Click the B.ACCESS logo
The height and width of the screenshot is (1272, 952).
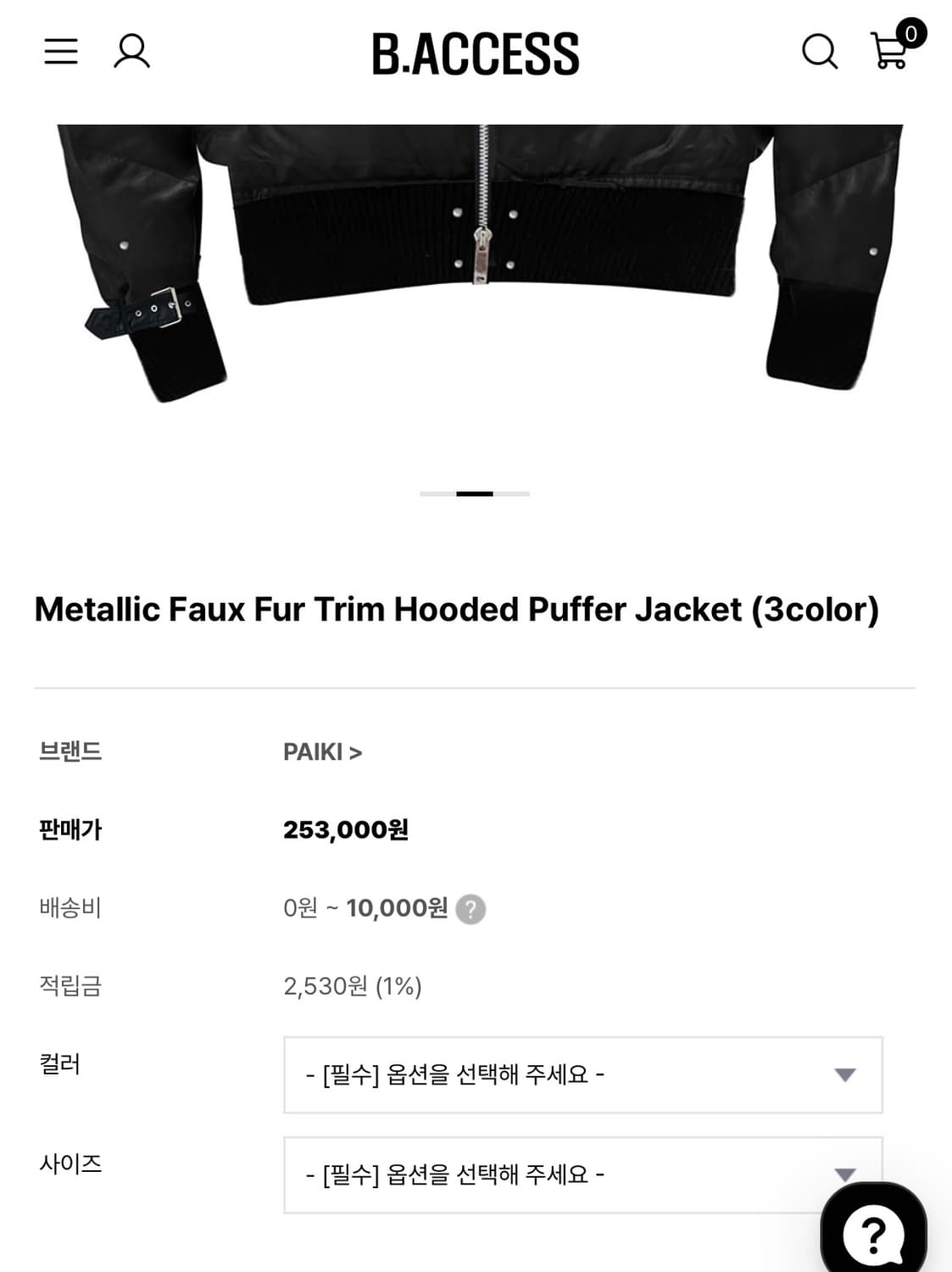click(476, 53)
